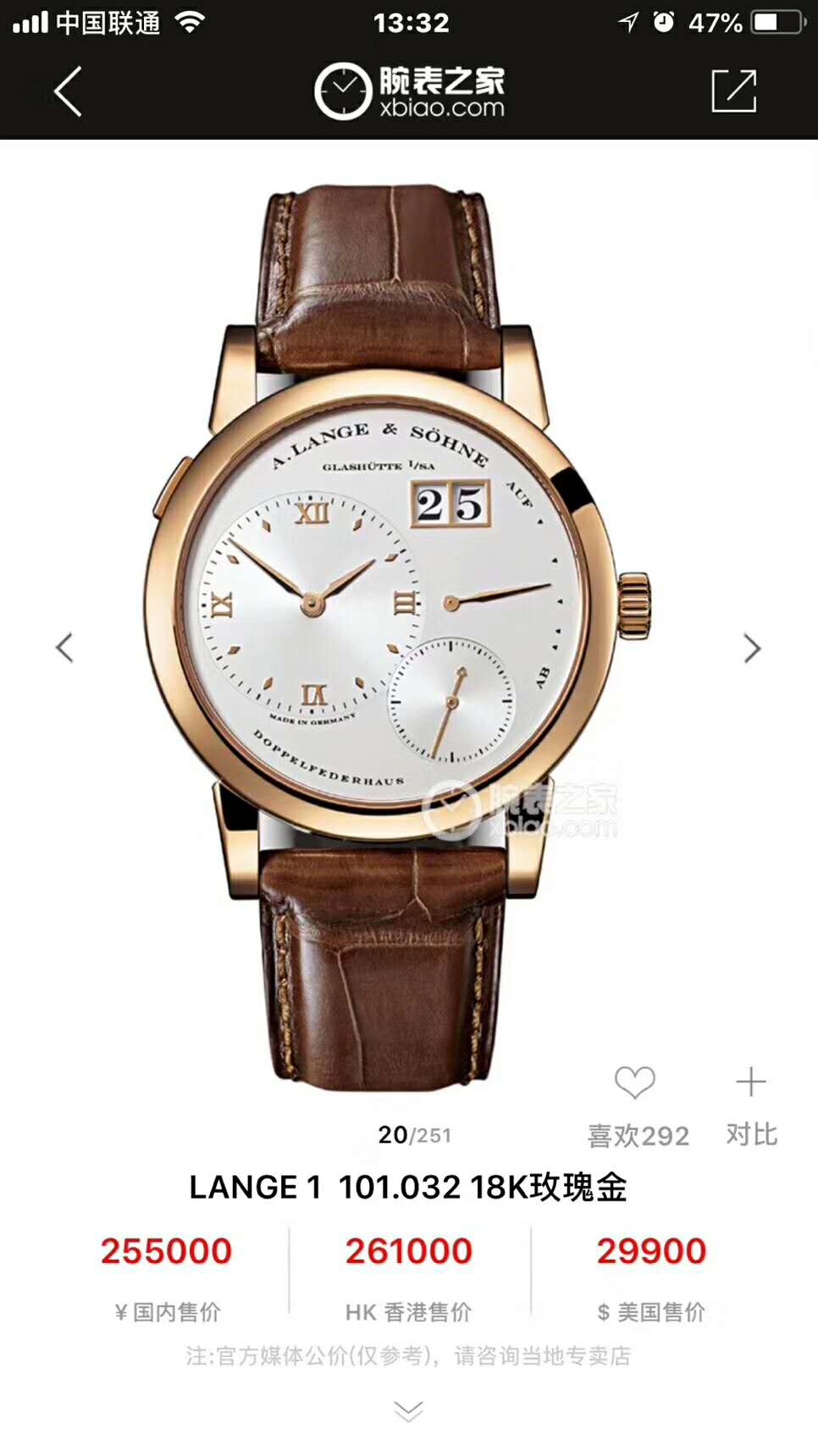This screenshot has width=818, height=1456.
Task: Add this watch to comparison (对比)
Action: click(x=750, y=1083)
